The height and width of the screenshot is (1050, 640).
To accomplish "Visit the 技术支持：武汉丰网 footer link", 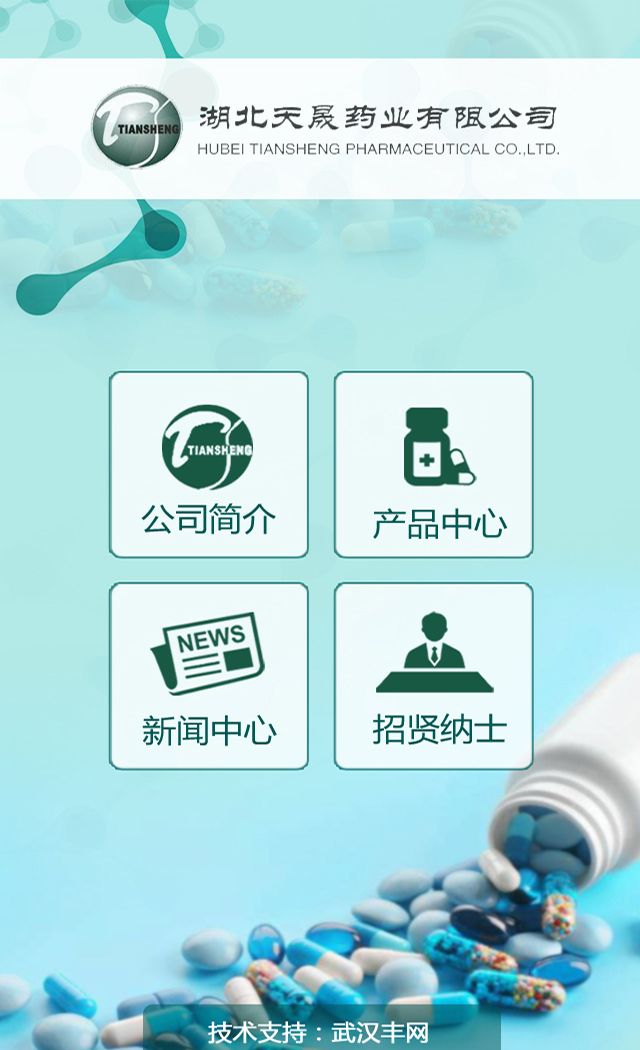I will click(319, 1031).
